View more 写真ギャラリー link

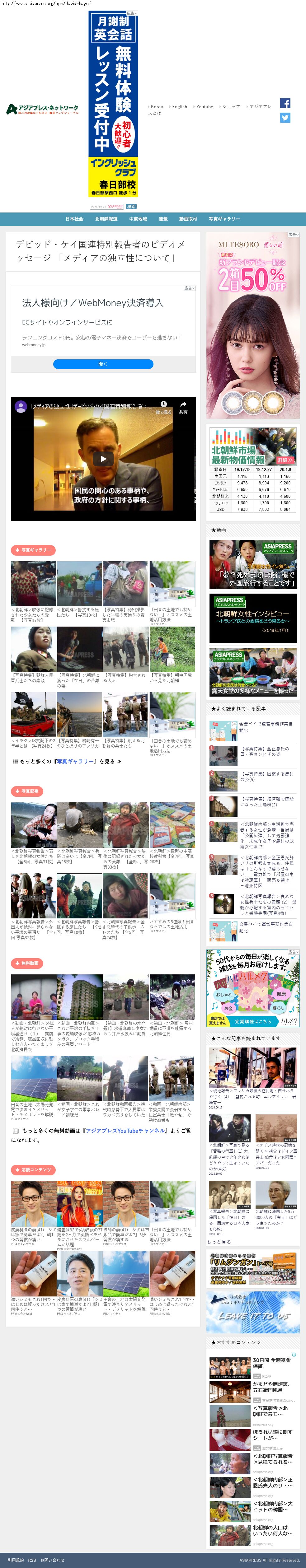(67, 761)
